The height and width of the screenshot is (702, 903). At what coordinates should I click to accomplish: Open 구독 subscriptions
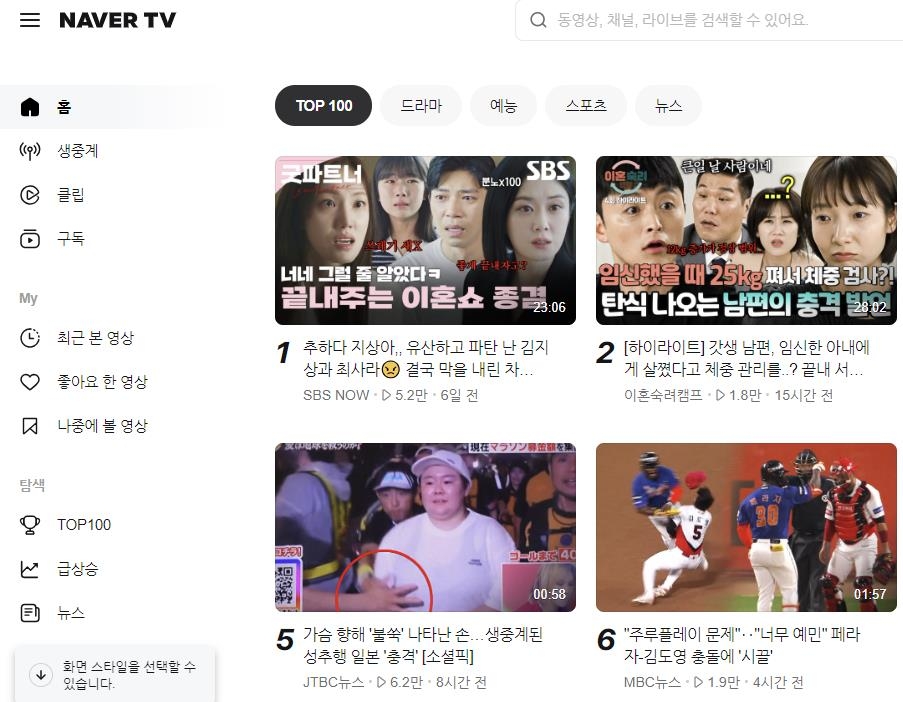[70, 239]
